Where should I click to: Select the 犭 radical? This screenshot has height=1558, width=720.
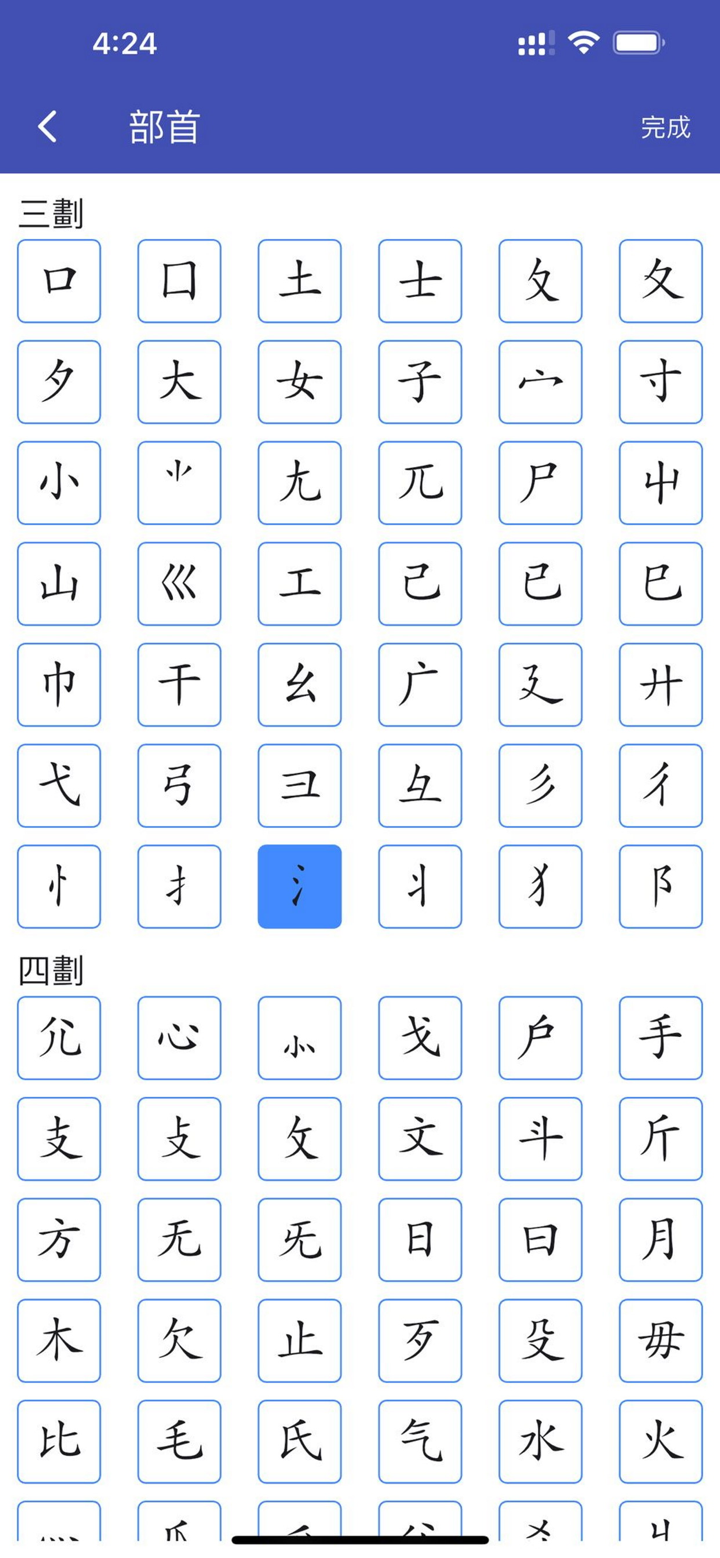click(x=540, y=886)
